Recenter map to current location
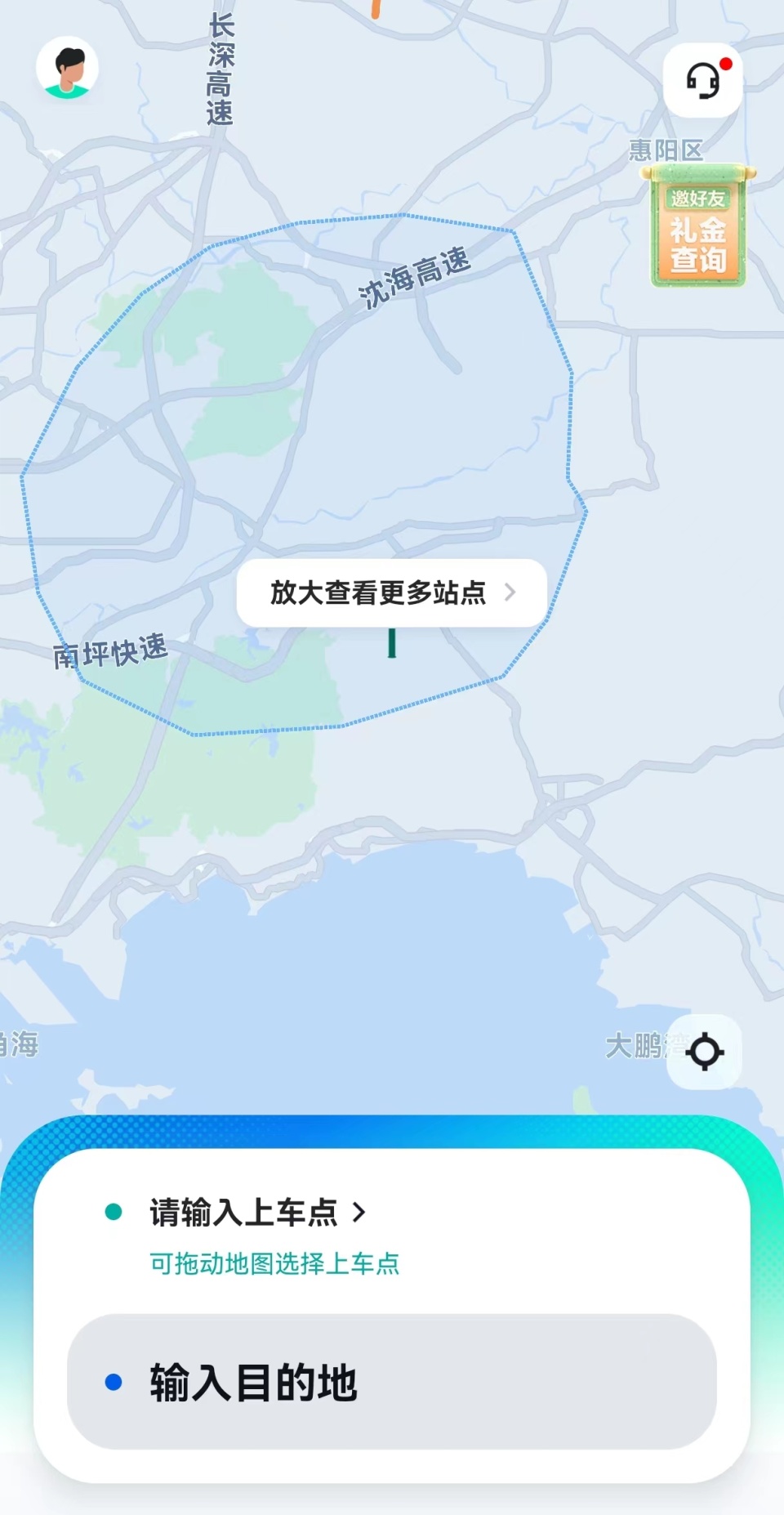784x1515 pixels. (705, 1052)
